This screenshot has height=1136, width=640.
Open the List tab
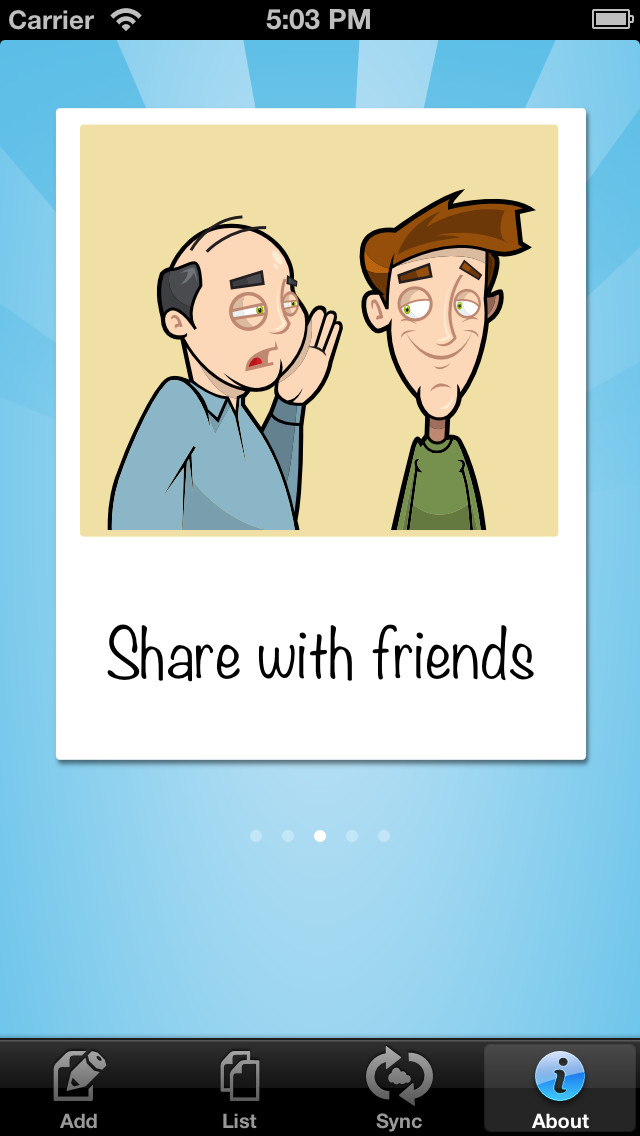(240, 1088)
